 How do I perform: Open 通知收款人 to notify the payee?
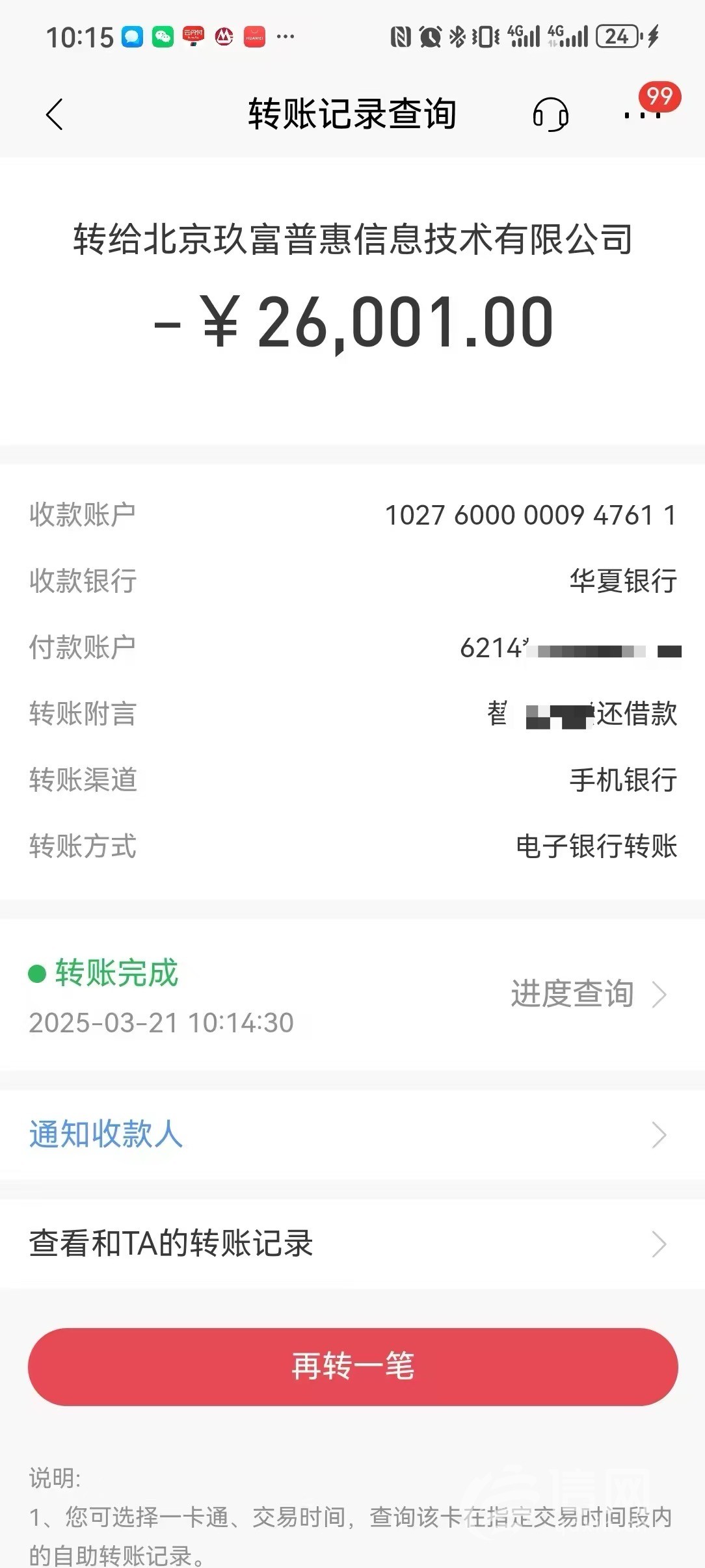tap(351, 1135)
